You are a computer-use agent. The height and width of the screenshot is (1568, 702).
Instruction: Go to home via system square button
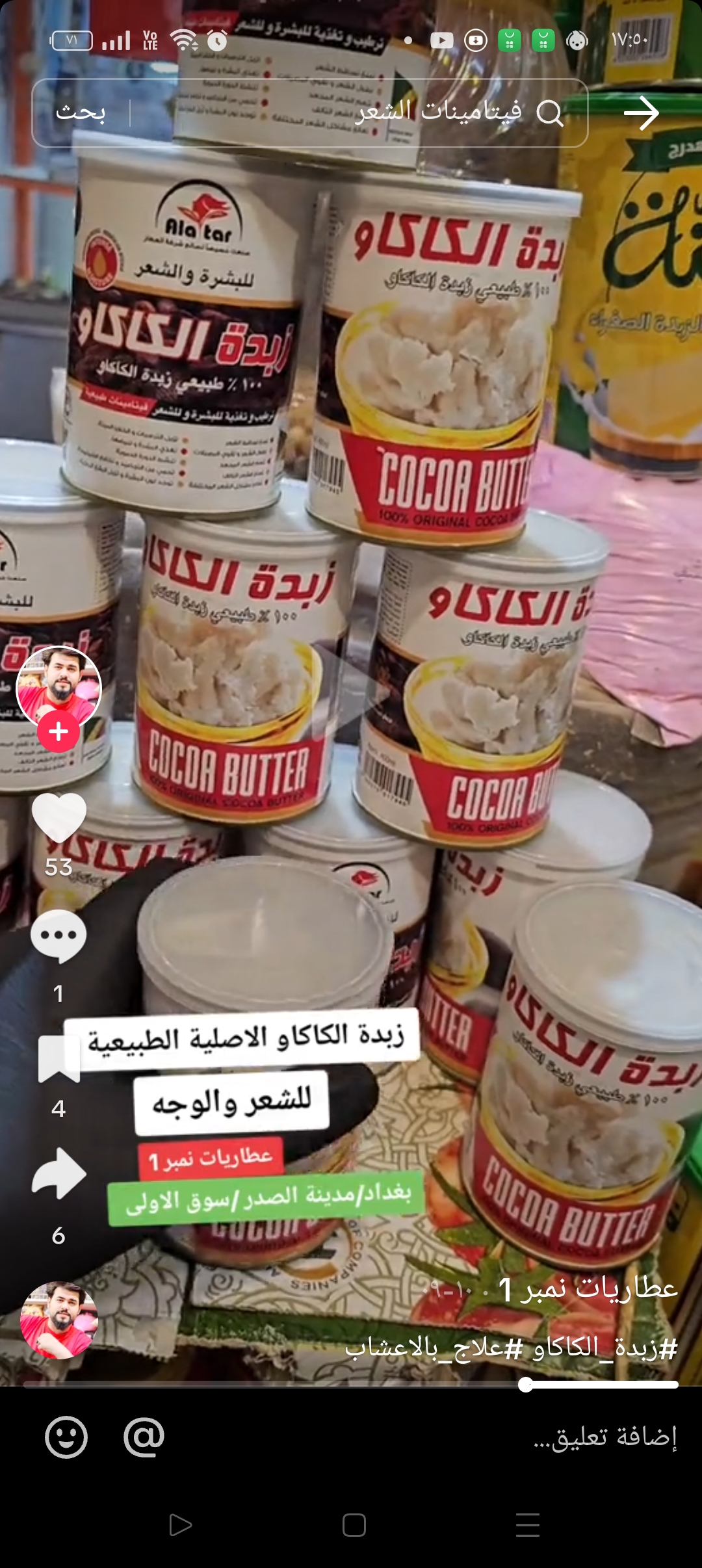pos(354,1524)
